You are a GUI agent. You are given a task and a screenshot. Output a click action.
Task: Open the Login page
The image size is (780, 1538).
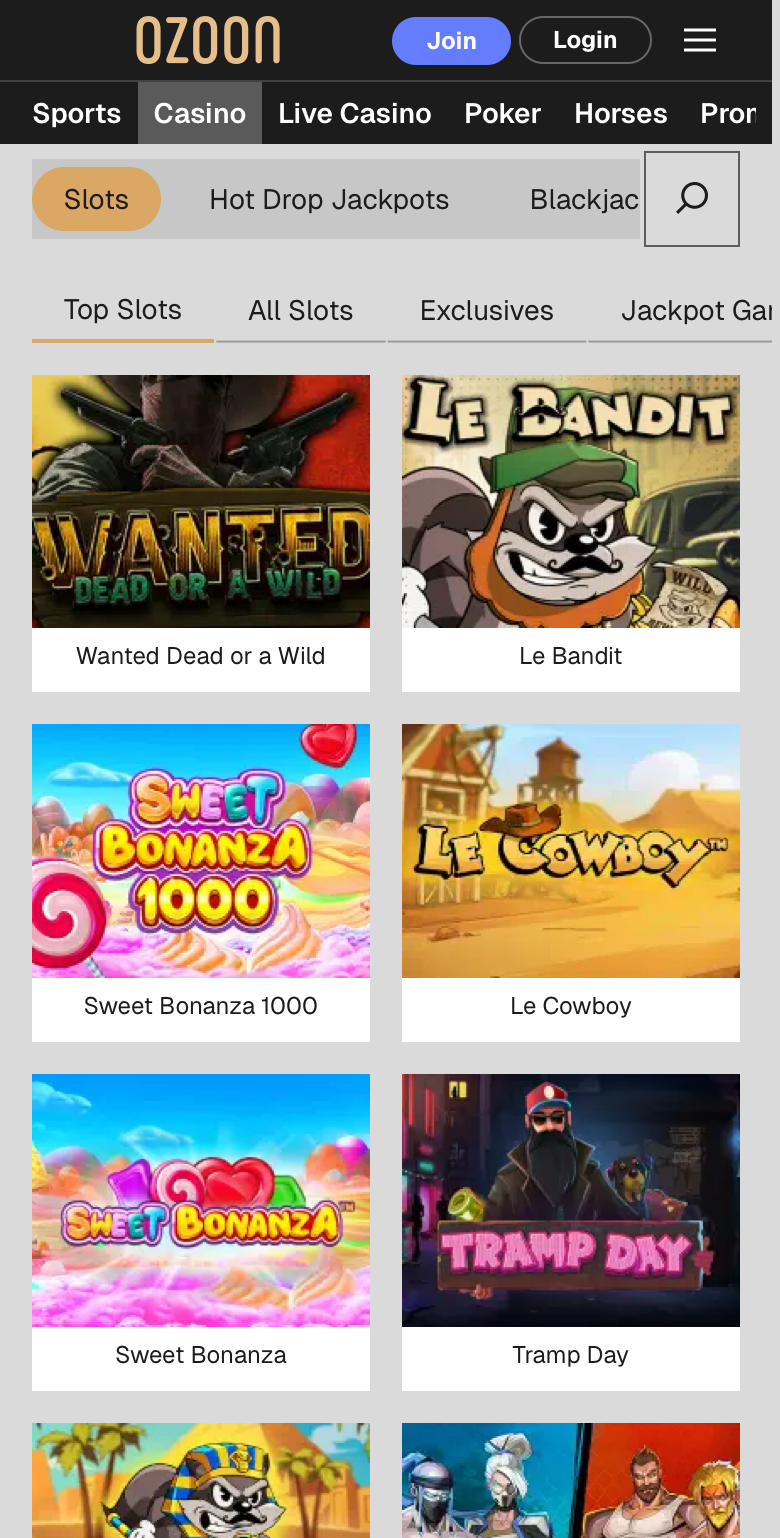click(x=585, y=41)
